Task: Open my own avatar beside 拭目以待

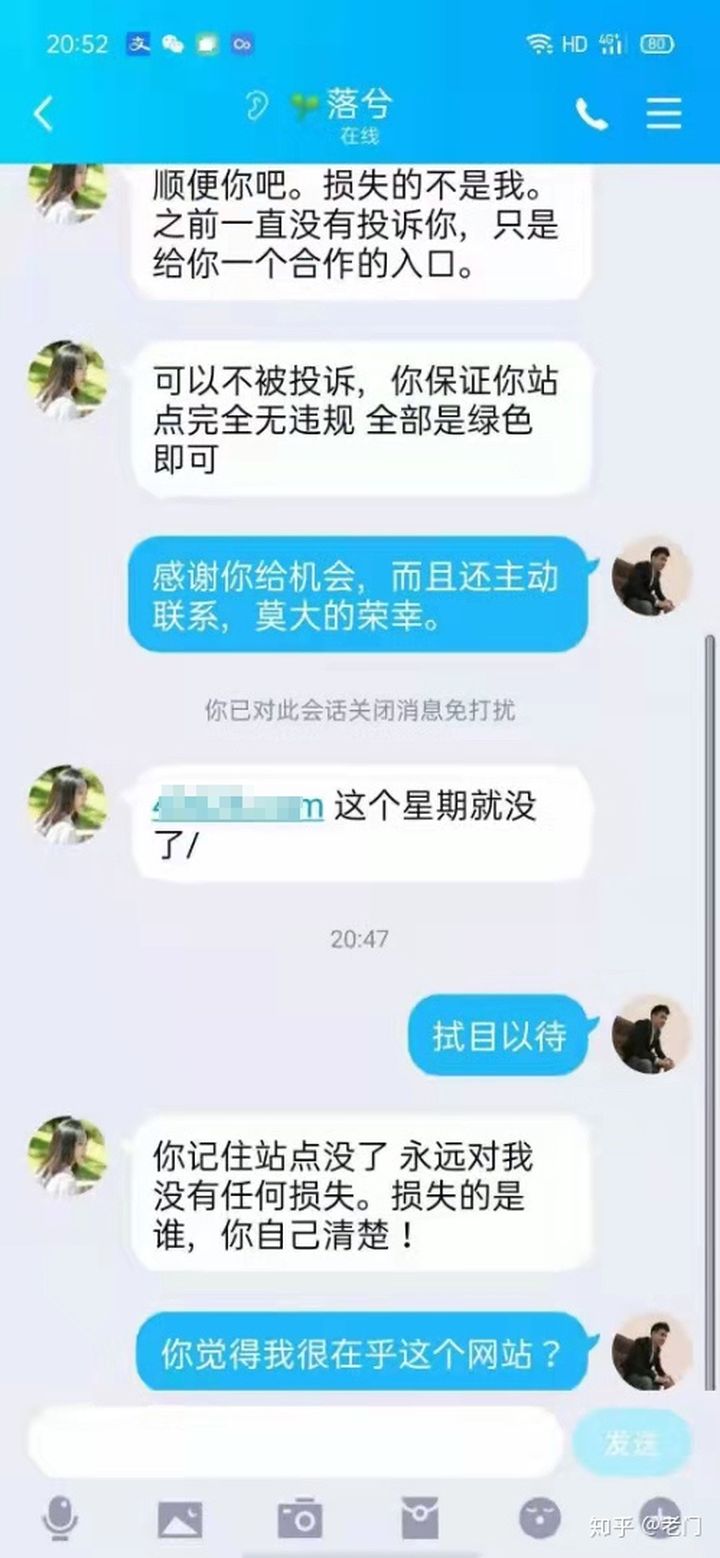Action: [651, 1034]
